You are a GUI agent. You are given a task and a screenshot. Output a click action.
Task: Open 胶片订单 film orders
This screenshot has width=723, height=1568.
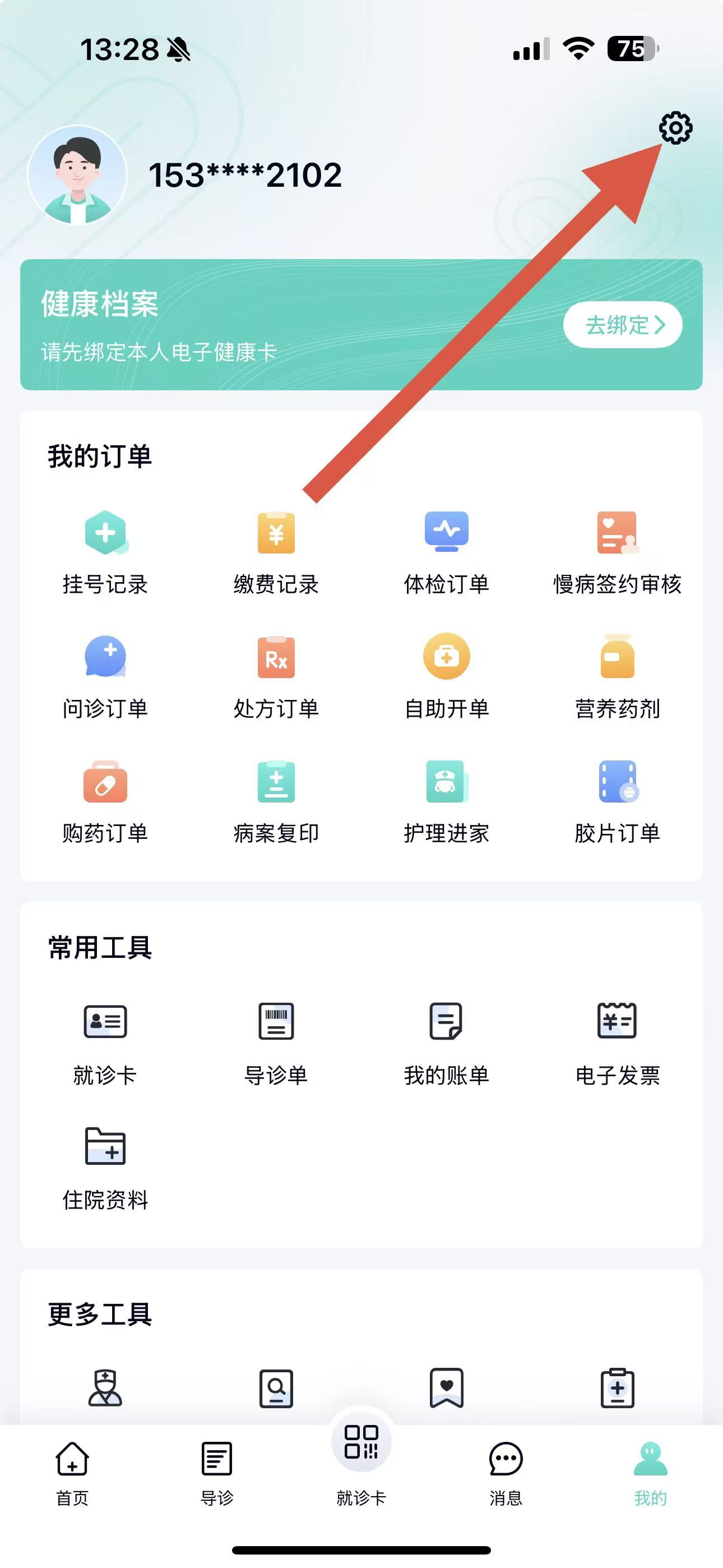(x=617, y=800)
